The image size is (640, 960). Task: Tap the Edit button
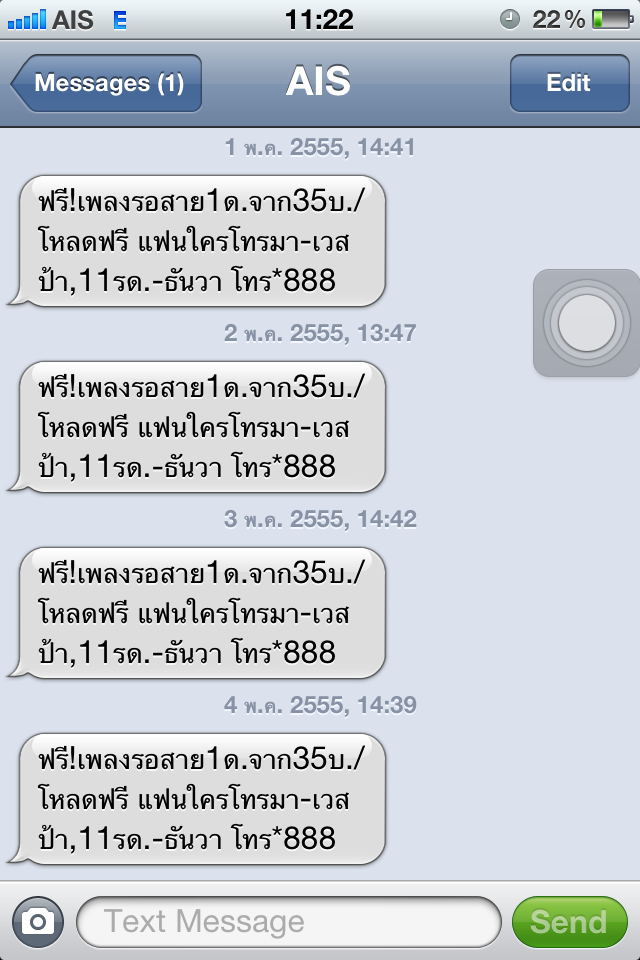pos(568,83)
